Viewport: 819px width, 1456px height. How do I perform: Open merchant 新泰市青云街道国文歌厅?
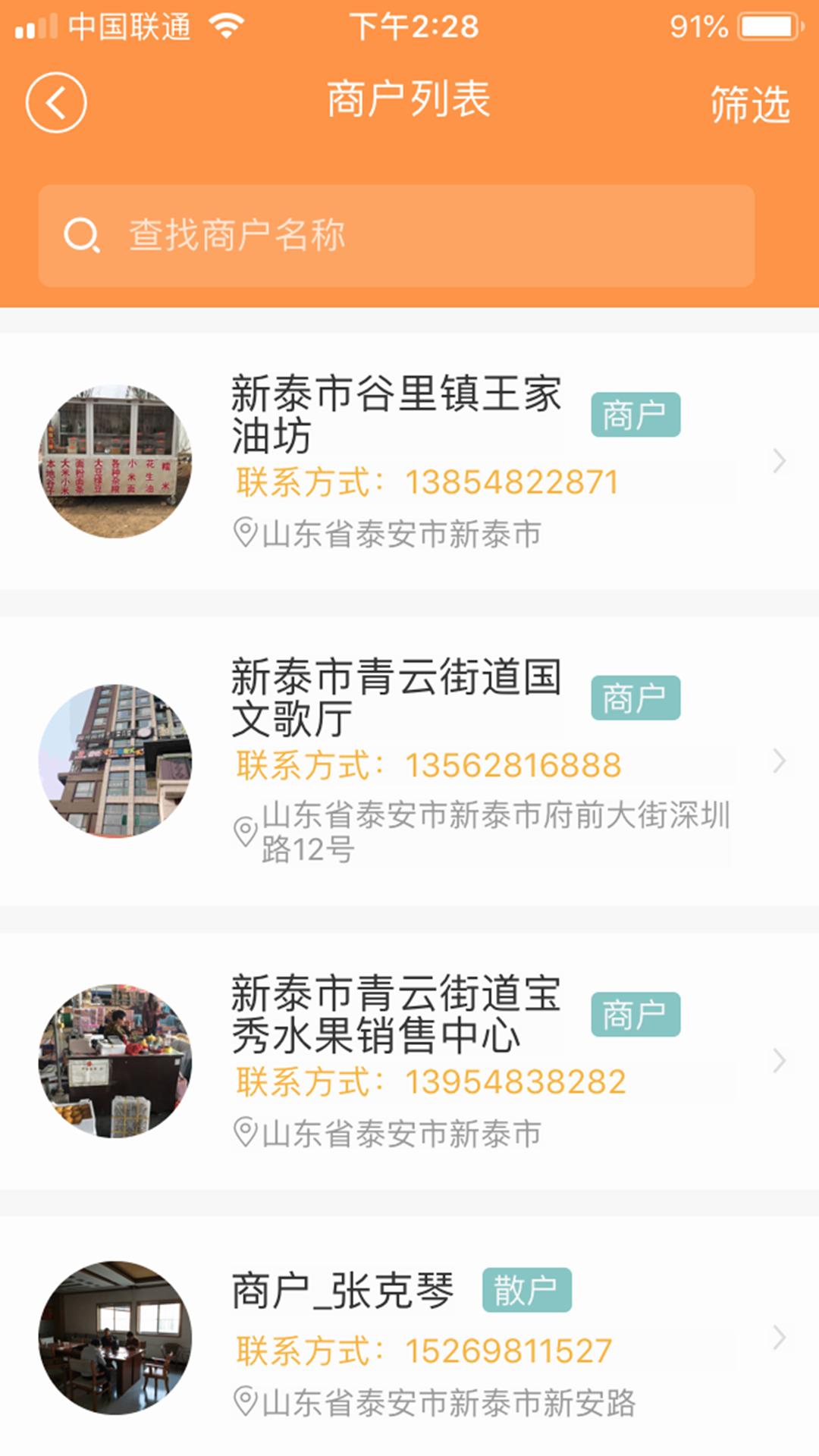click(409, 761)
